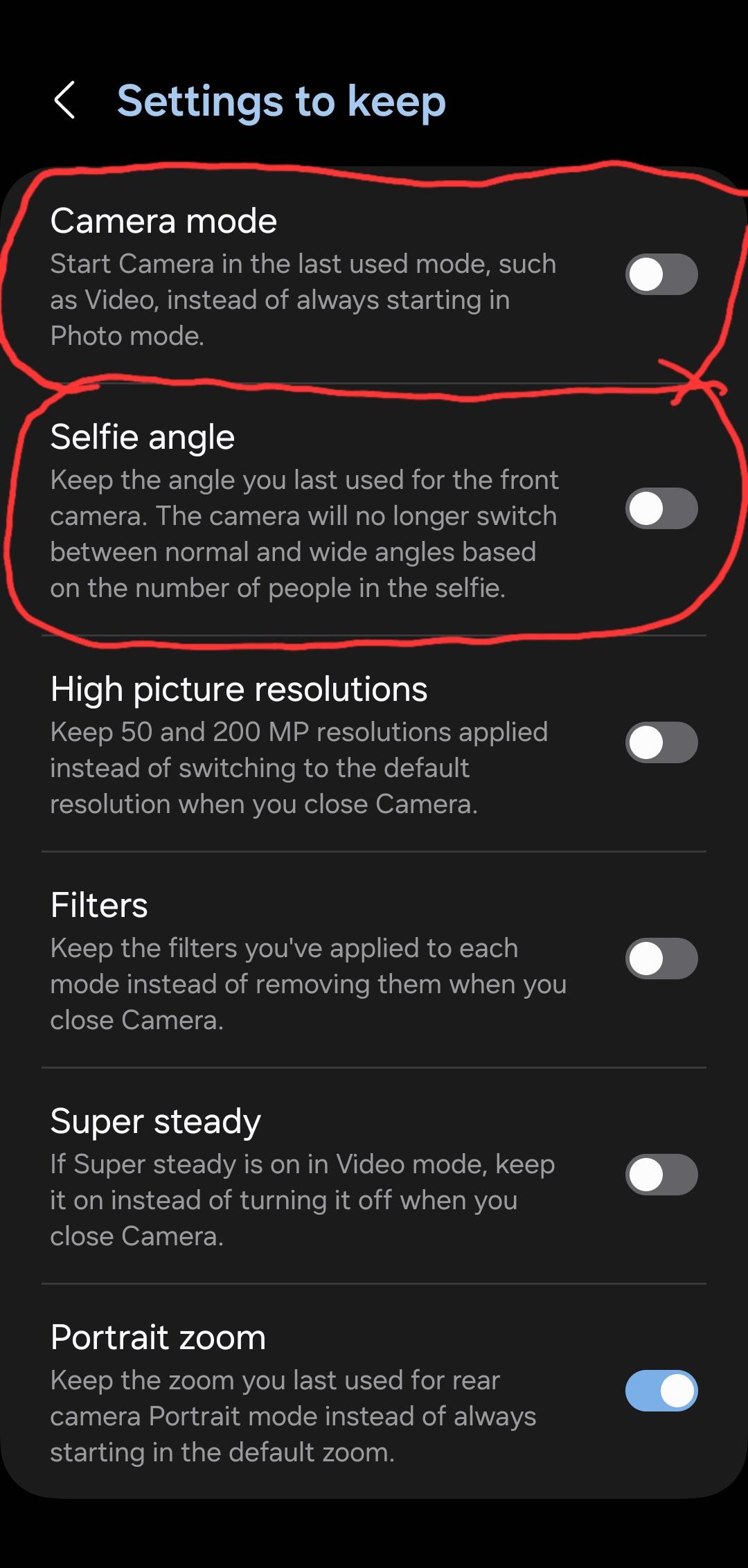Disable the Portrait zoom switch

[x=661, y=1391]
